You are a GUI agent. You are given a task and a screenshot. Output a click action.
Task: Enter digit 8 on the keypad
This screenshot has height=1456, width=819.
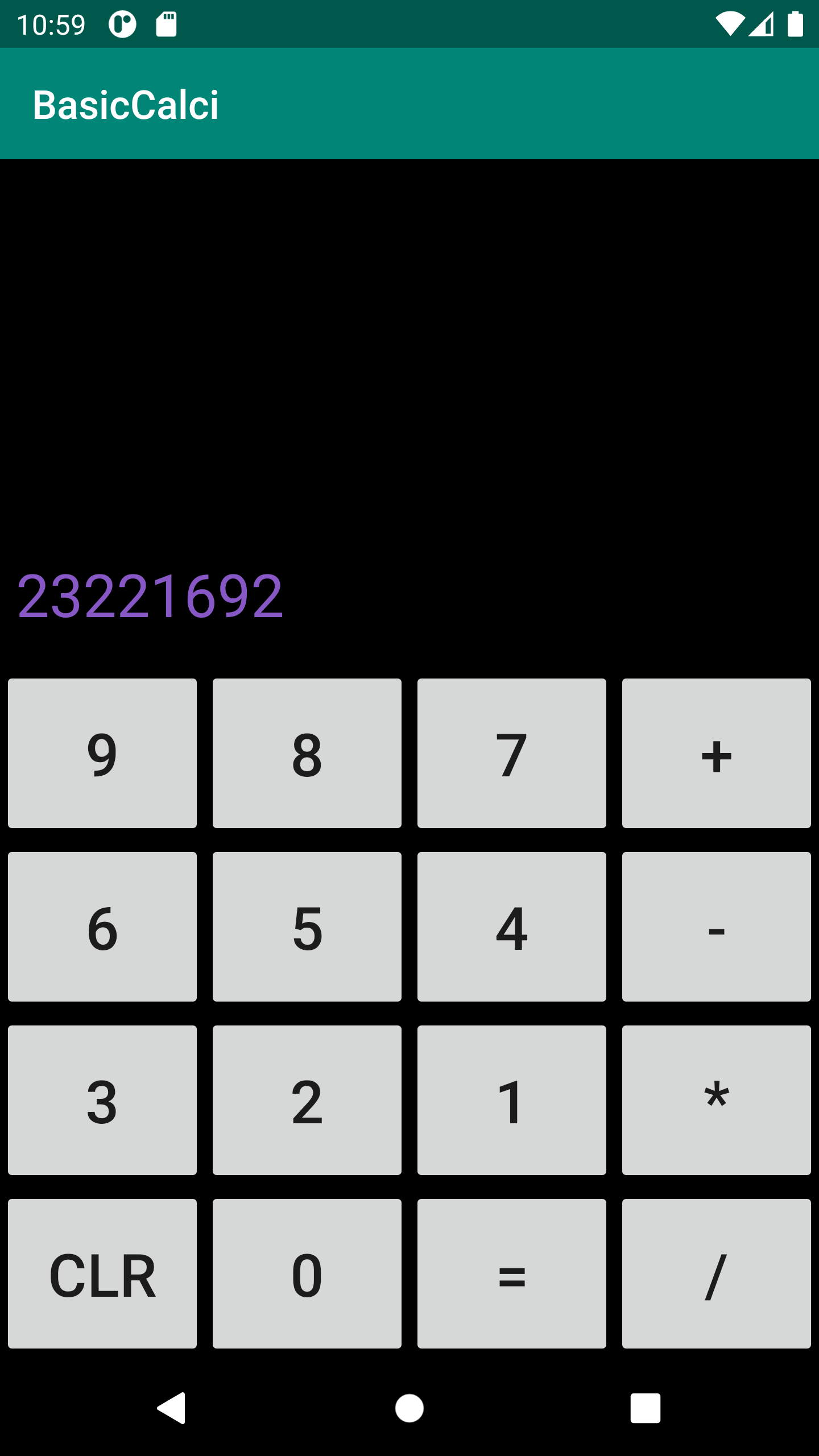[307, 753]
